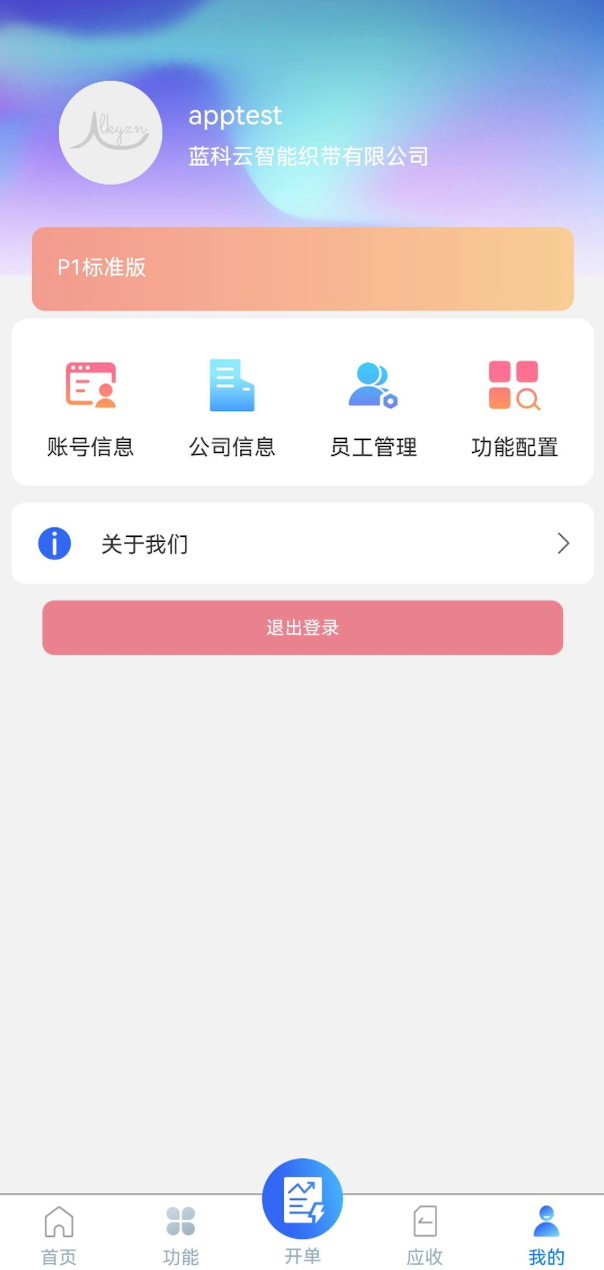604x1270 pixels.
Task: Switch to the 首页 tab
Action: pos(59,1235)
